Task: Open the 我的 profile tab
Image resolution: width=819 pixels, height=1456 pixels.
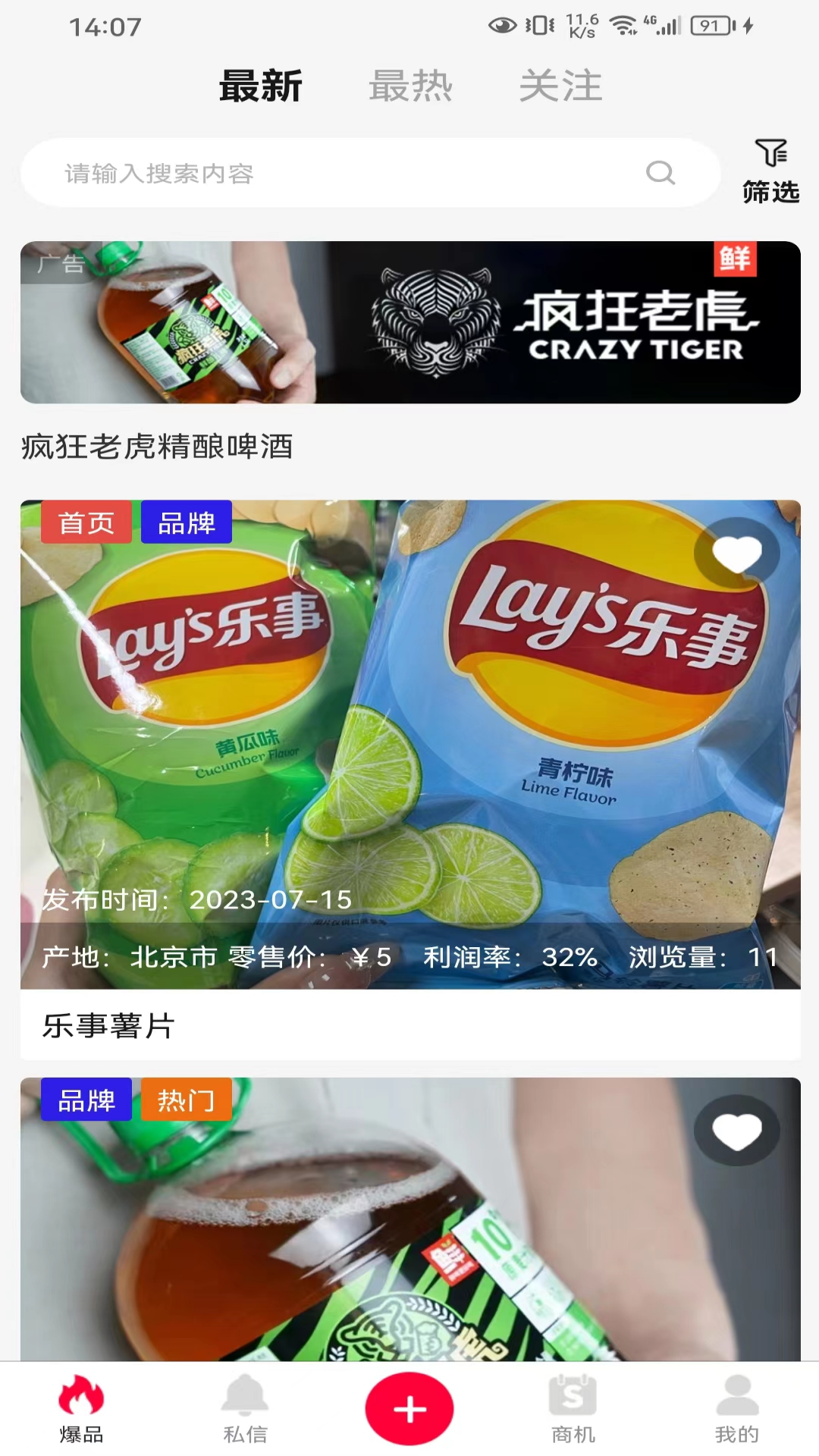Action: (x=736, y=1410)
